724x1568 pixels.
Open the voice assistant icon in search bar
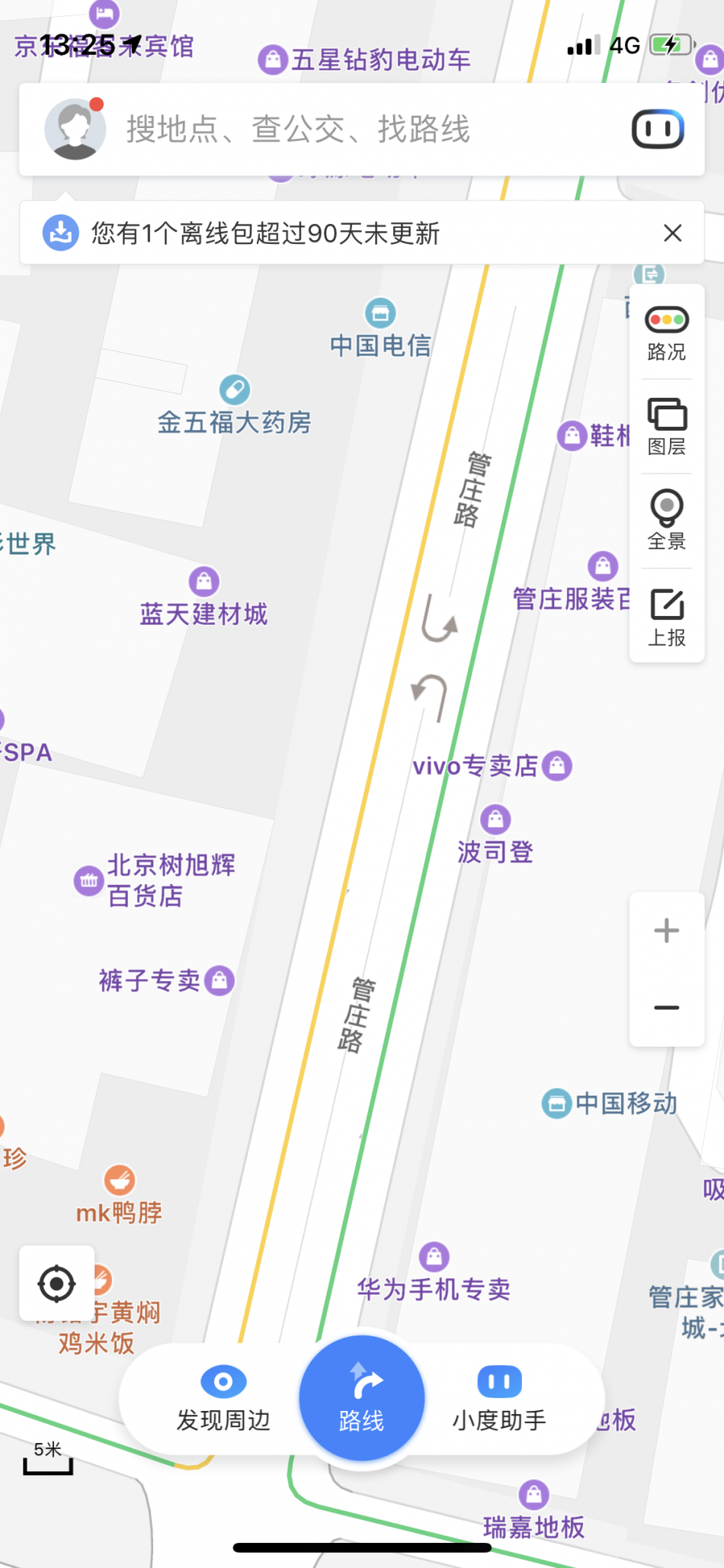tap(658, 129)
